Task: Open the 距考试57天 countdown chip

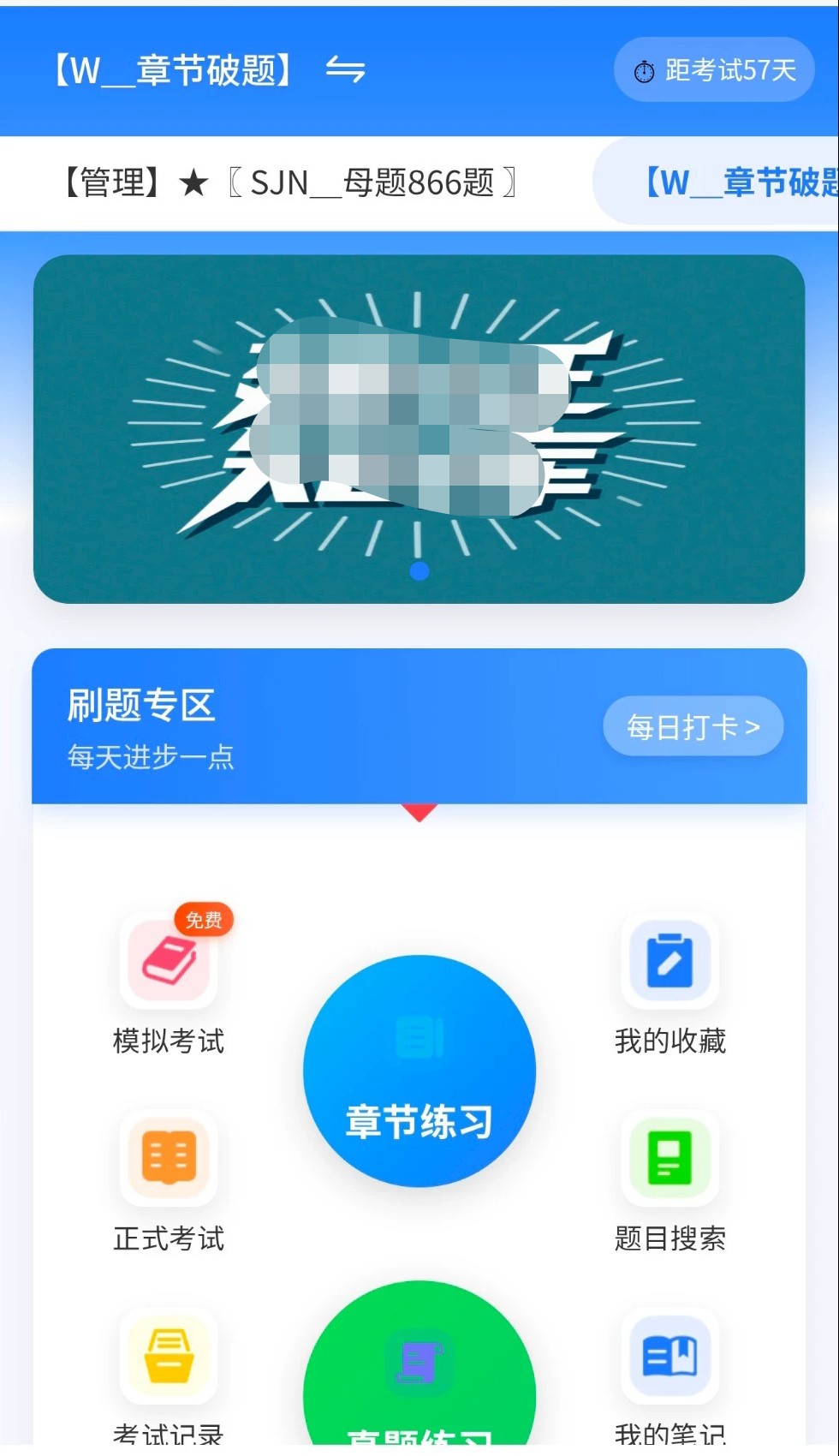Action: [x=714, y=70]
